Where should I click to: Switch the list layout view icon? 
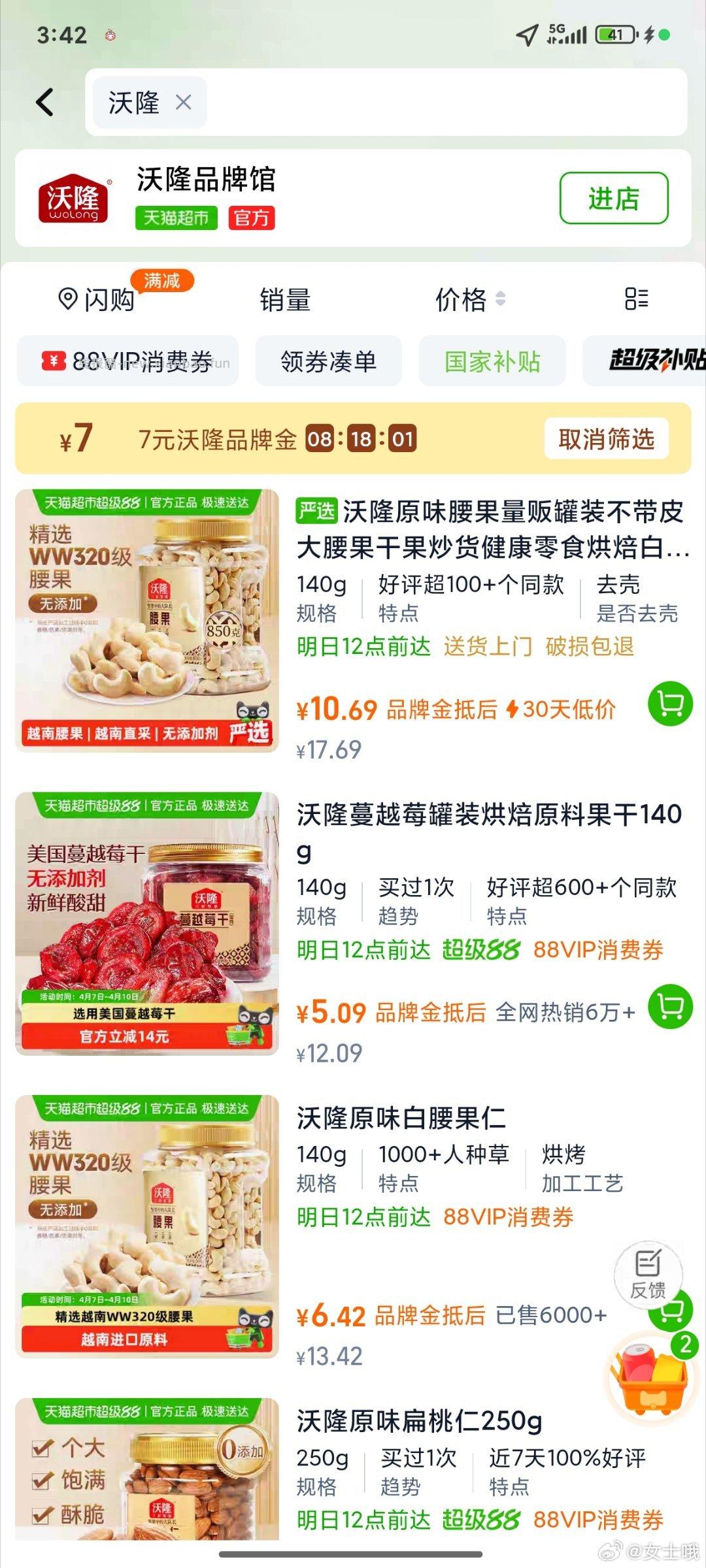click(636, 299)
